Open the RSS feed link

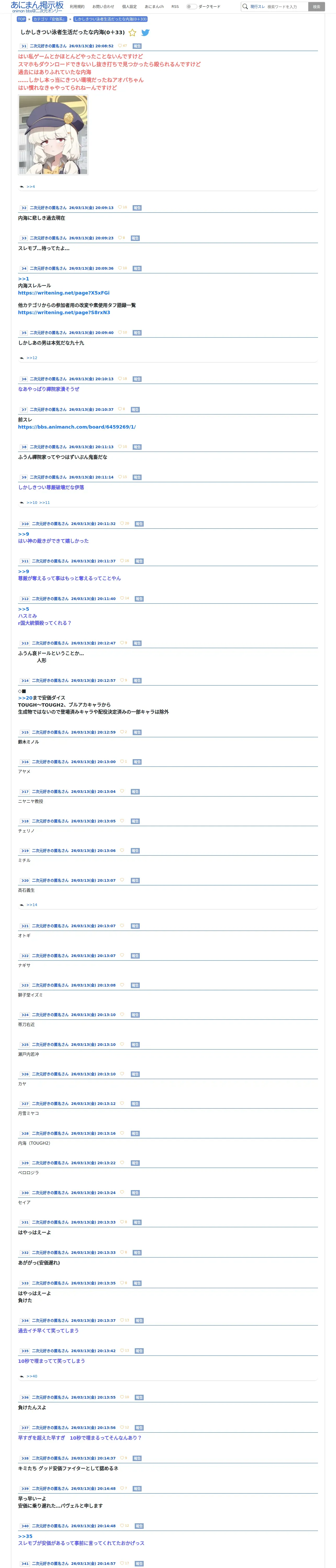tap(175, 7)
